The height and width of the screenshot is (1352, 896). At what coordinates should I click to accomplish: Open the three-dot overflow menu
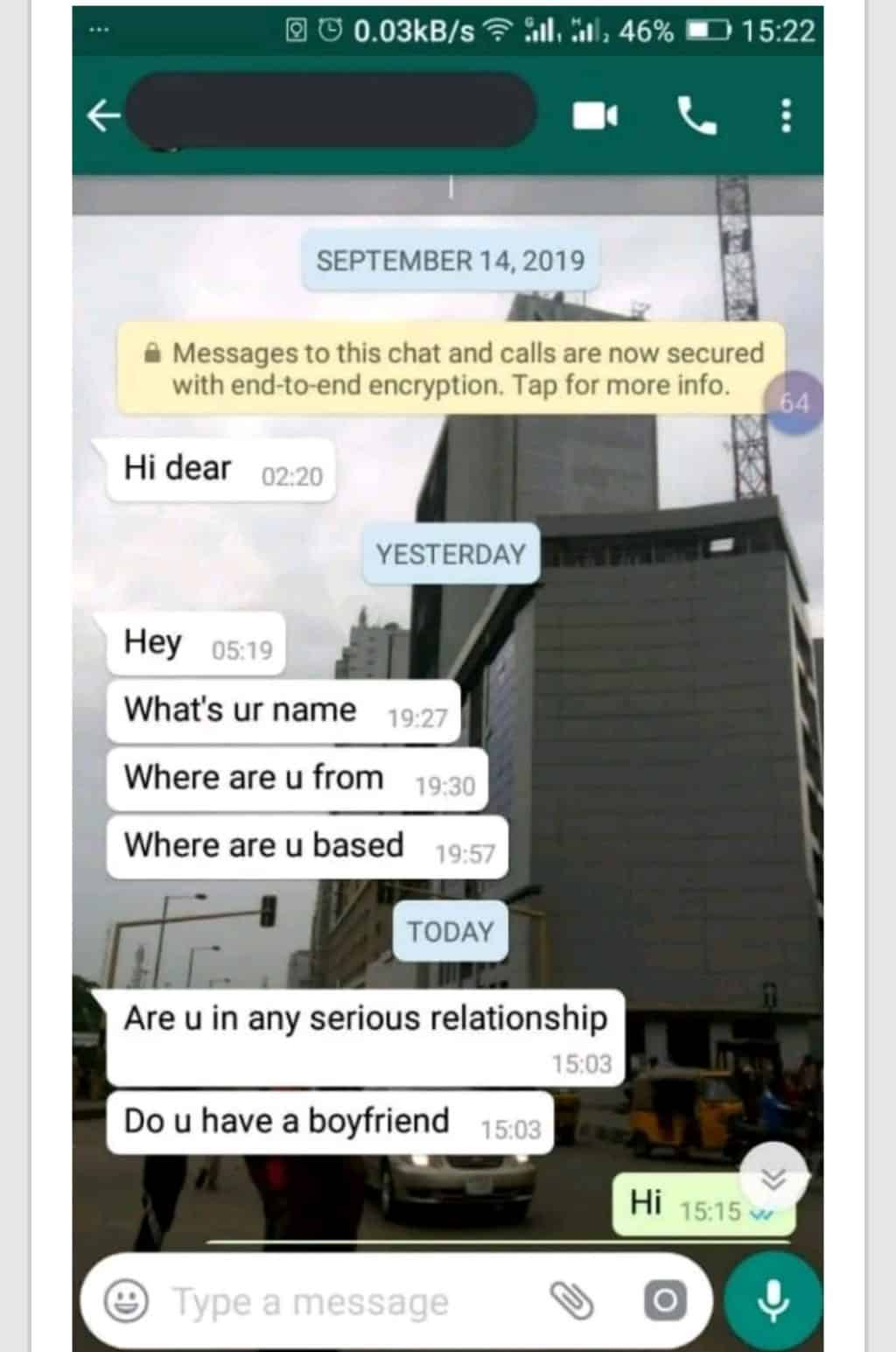click(x=786, y=116)
